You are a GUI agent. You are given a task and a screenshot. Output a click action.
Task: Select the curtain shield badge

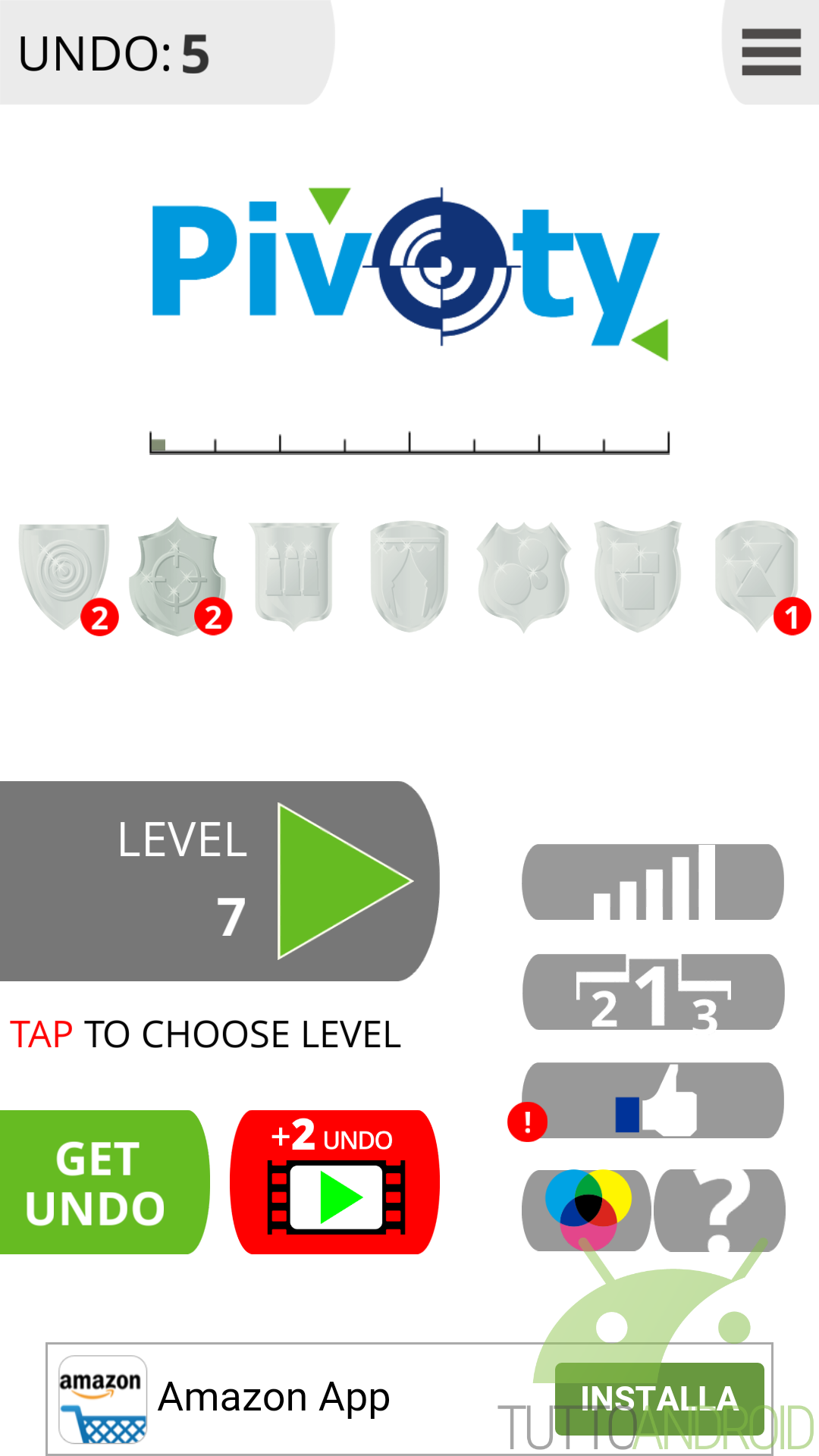pyautogui.click(x=409, y=576)
